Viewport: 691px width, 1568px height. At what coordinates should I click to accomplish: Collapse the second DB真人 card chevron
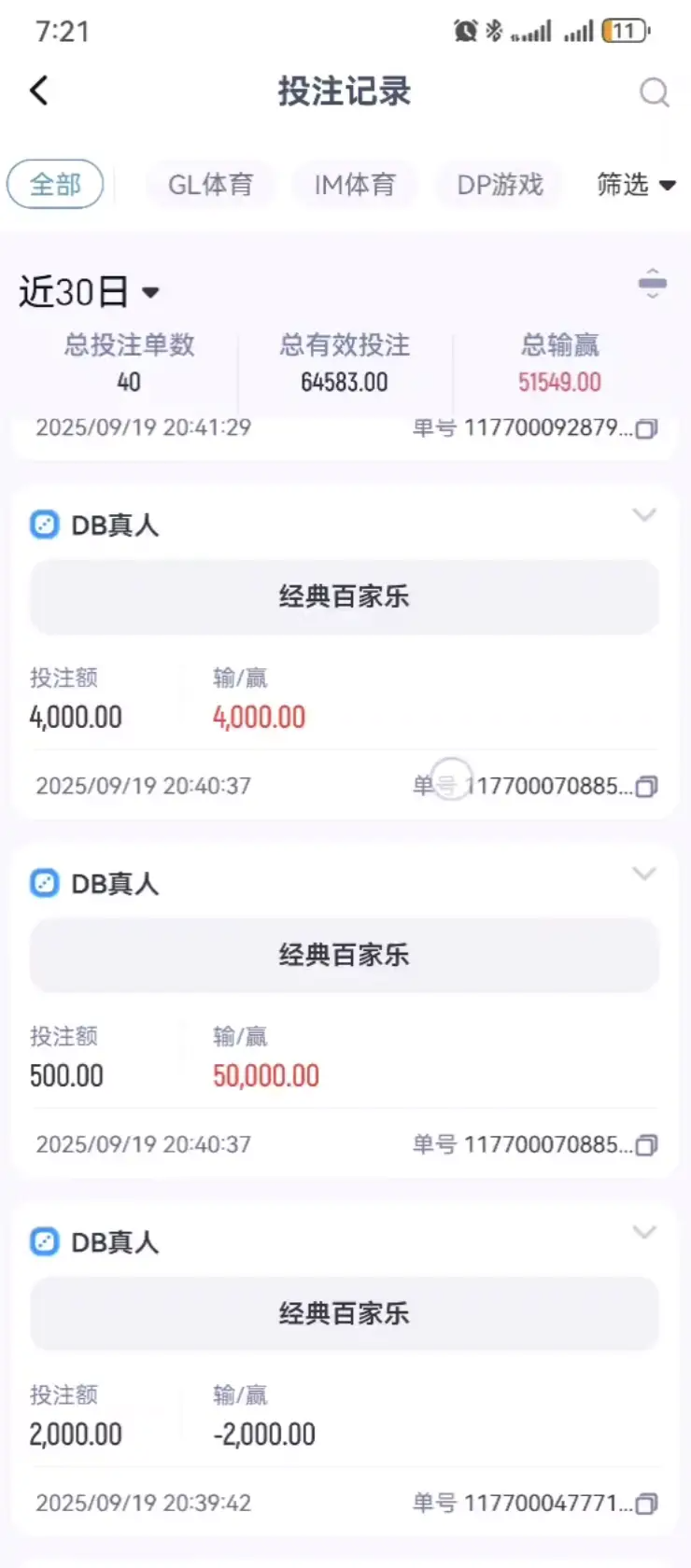[x=644, y=874]
